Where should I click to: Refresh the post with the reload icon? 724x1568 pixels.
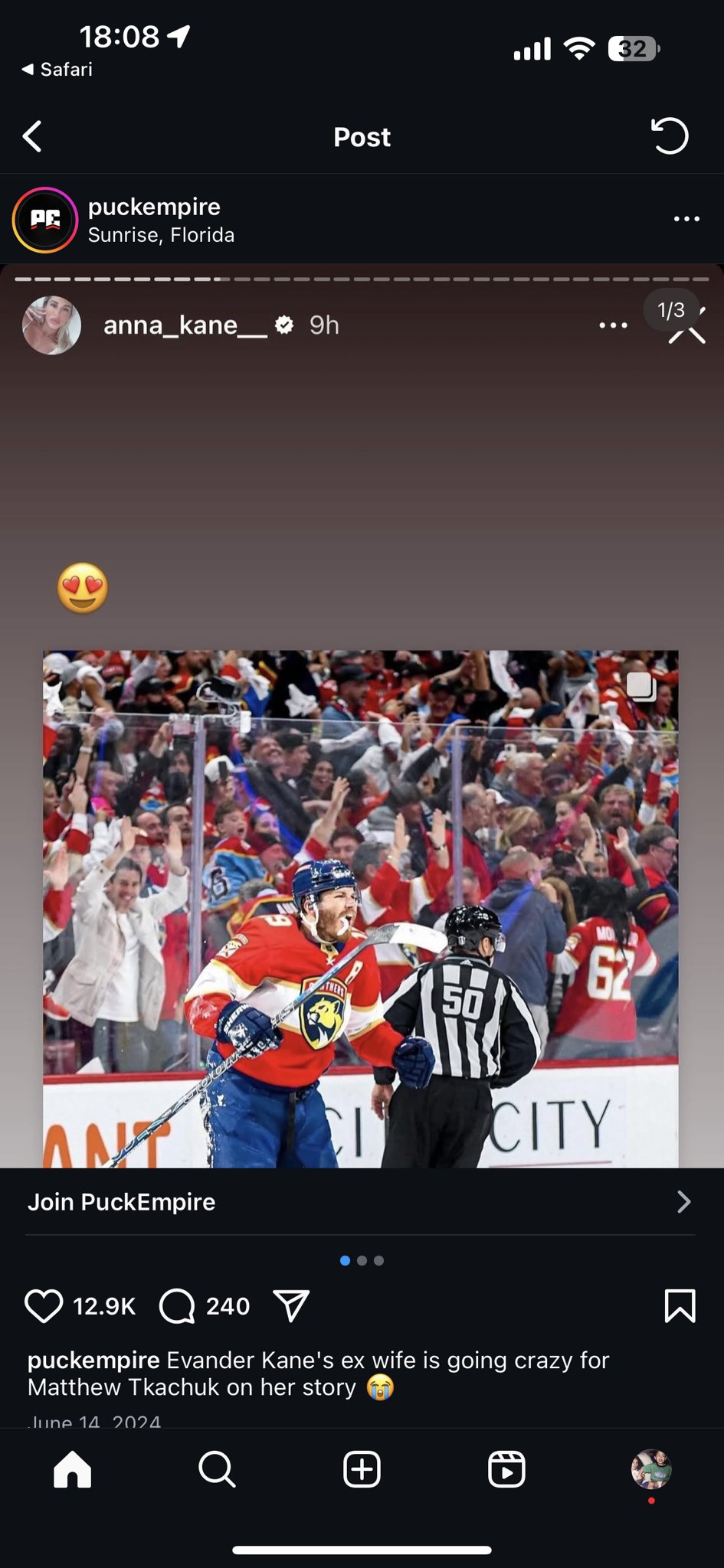pos(670,136)
